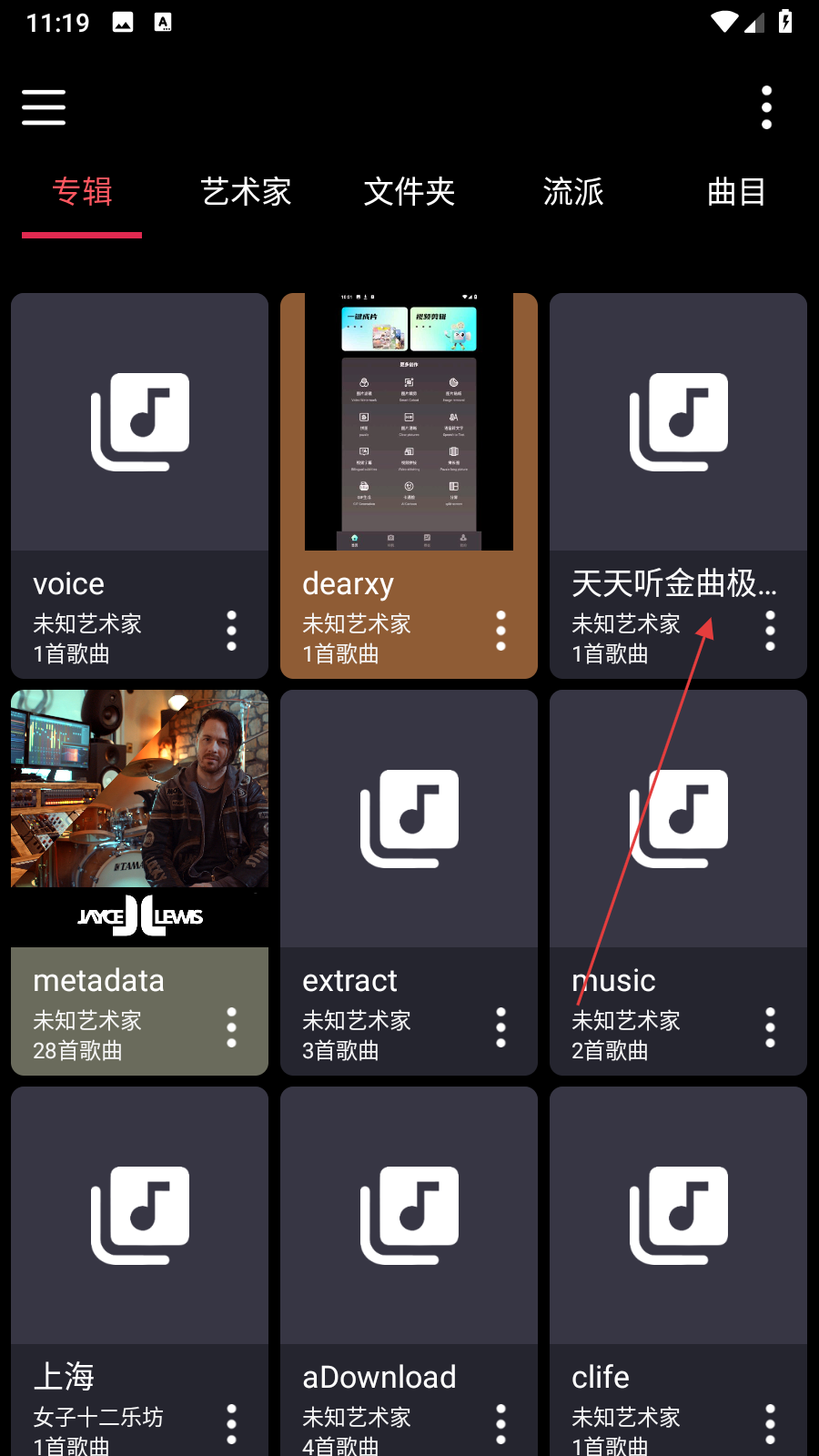This screenshot has width=819, height=1456.
Task: Open the top-right overflow menu
Action: [766, 107]
